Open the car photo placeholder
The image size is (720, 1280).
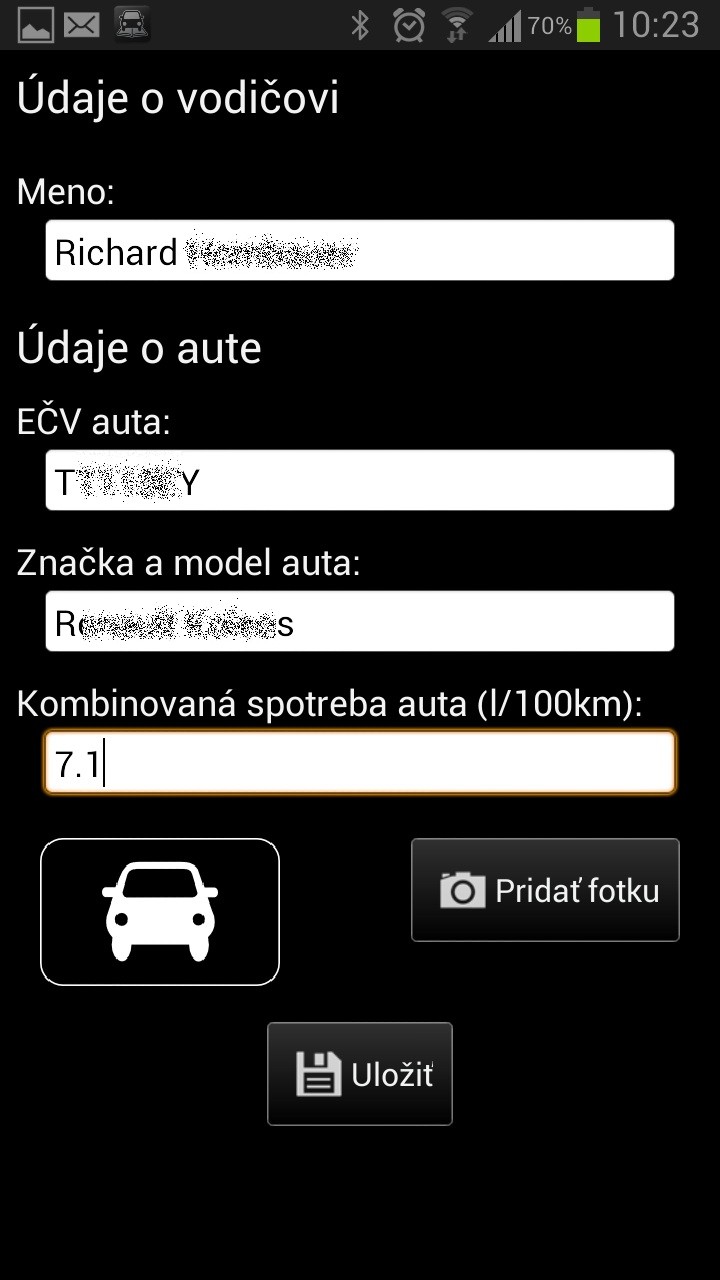point(160,912)
